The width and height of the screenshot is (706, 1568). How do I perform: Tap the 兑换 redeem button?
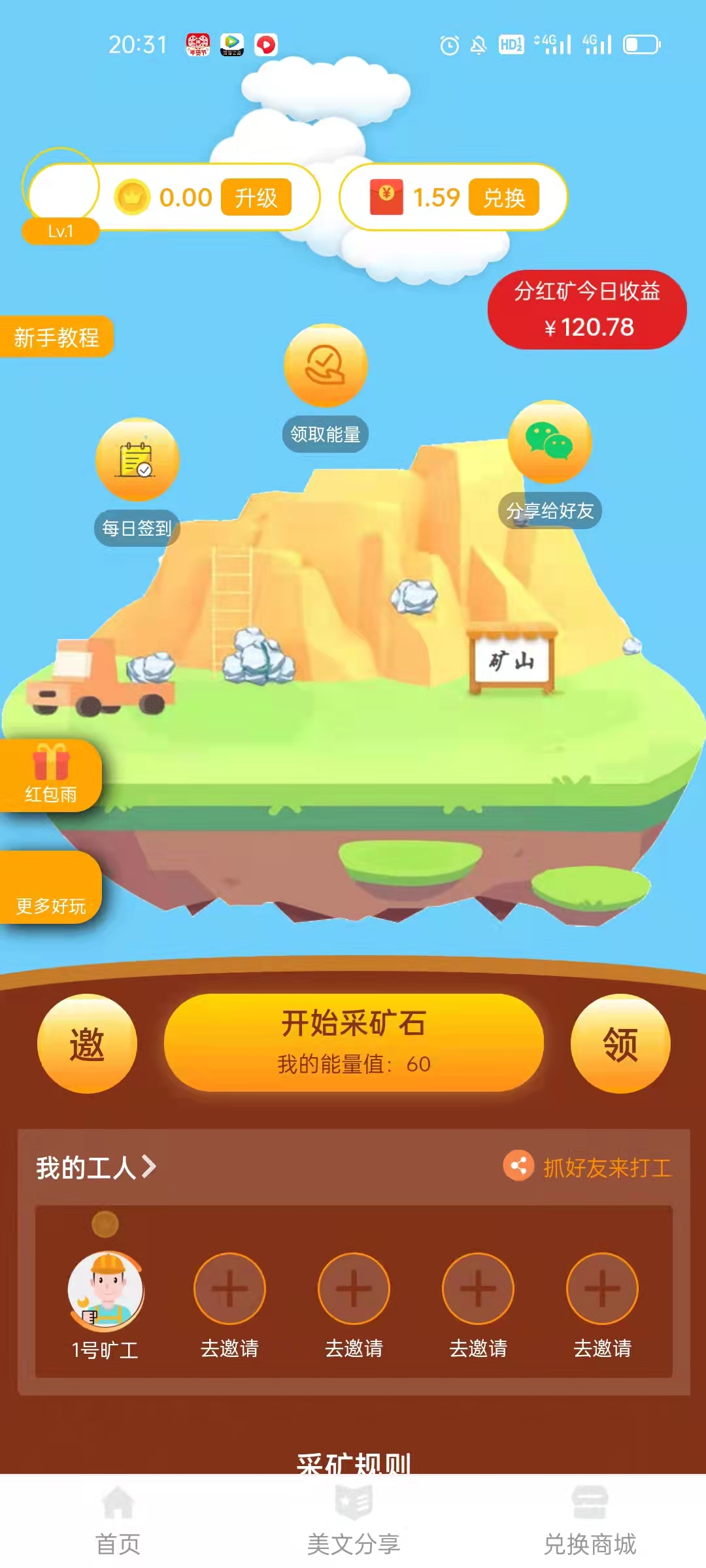click(503, 197)
